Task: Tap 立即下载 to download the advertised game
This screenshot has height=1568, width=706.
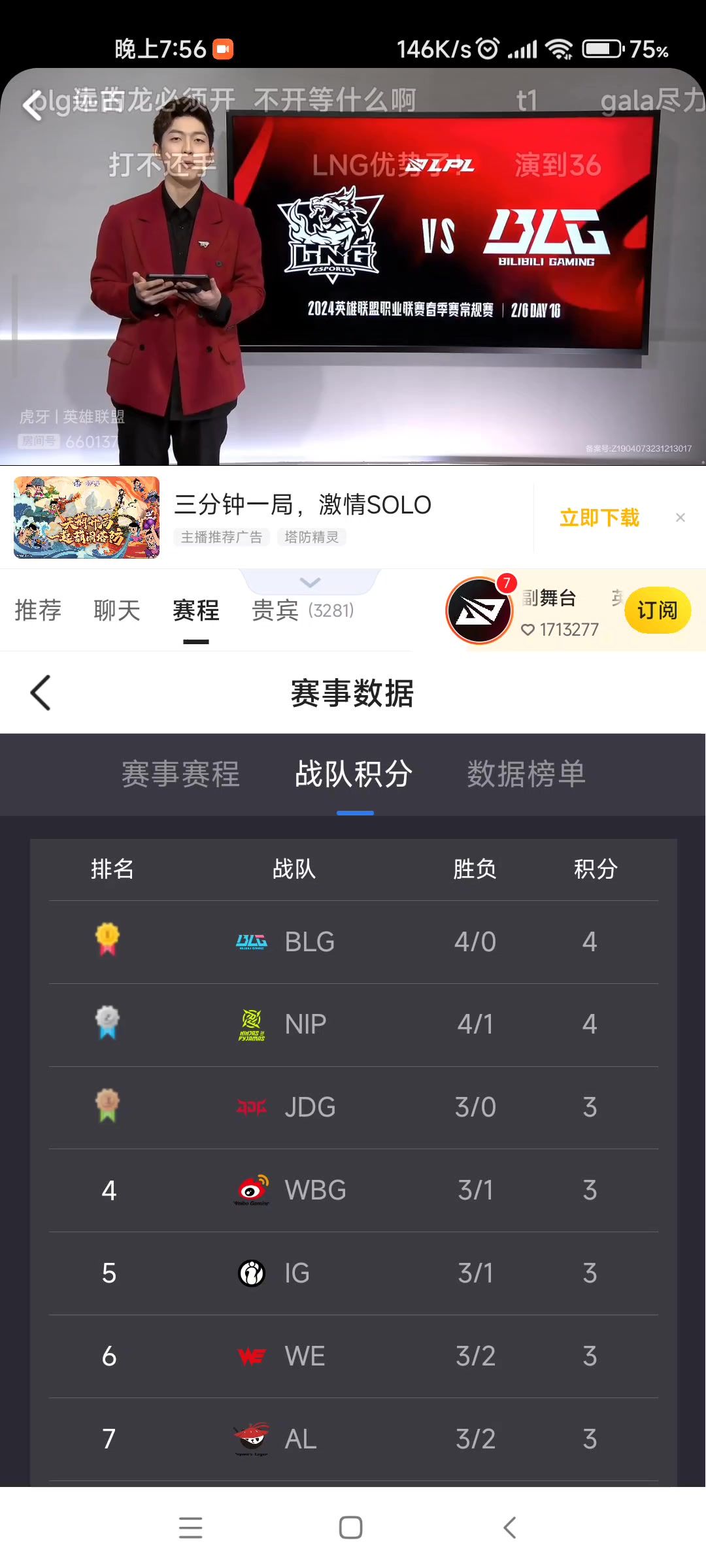Action: click(599, 517)
